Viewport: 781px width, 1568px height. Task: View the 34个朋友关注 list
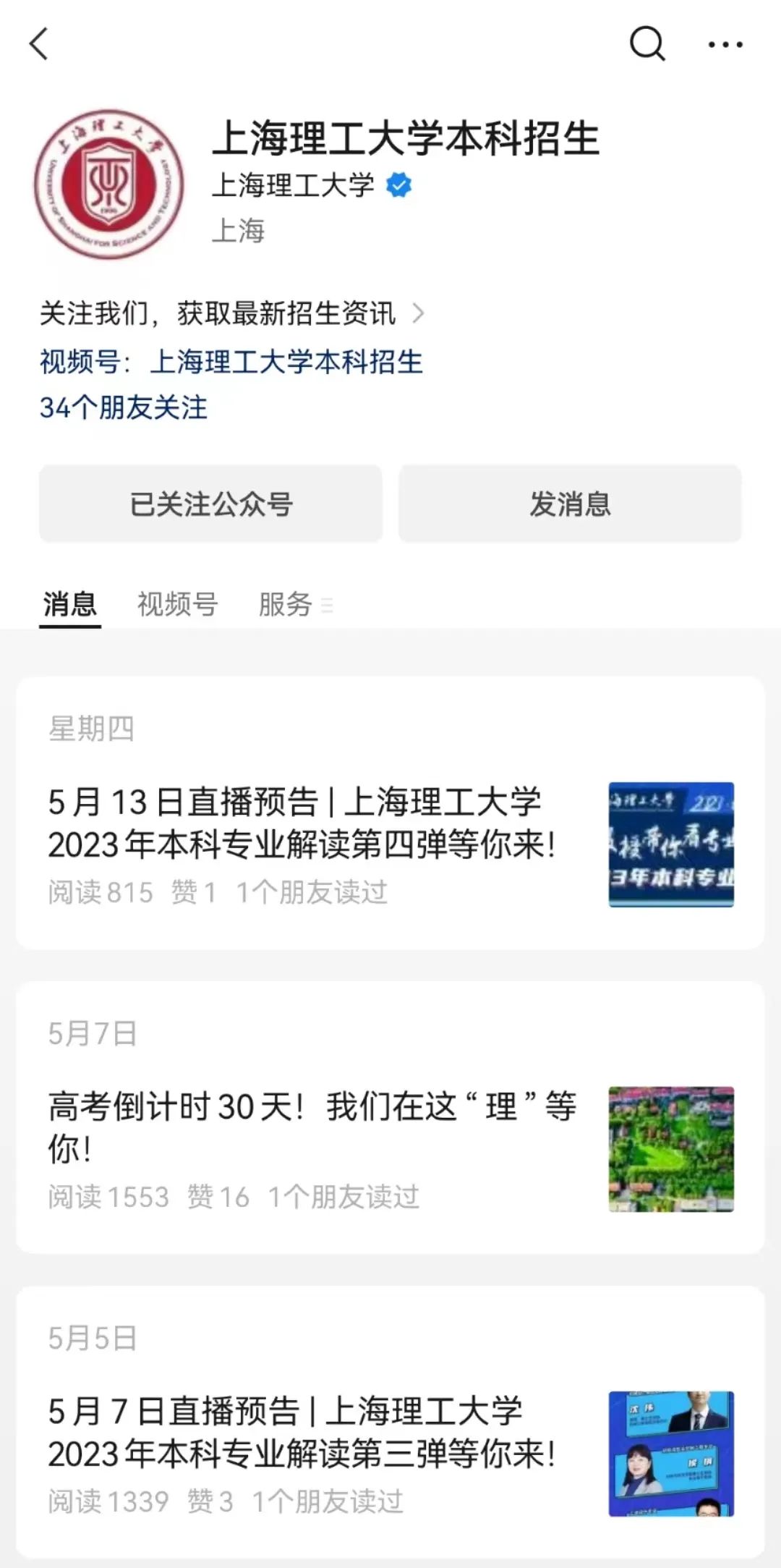(x=124, y=407)
